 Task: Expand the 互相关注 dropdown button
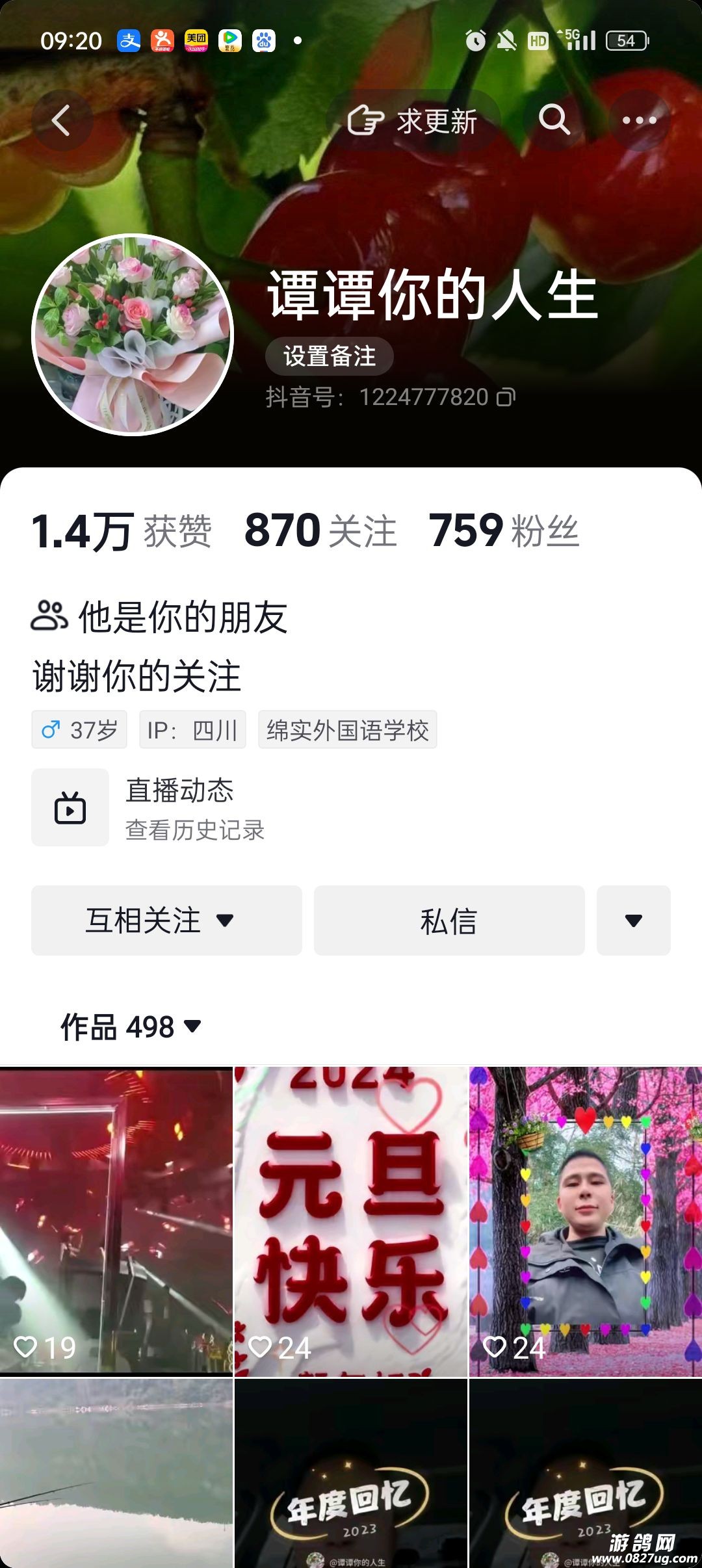(x=166, y=921)
